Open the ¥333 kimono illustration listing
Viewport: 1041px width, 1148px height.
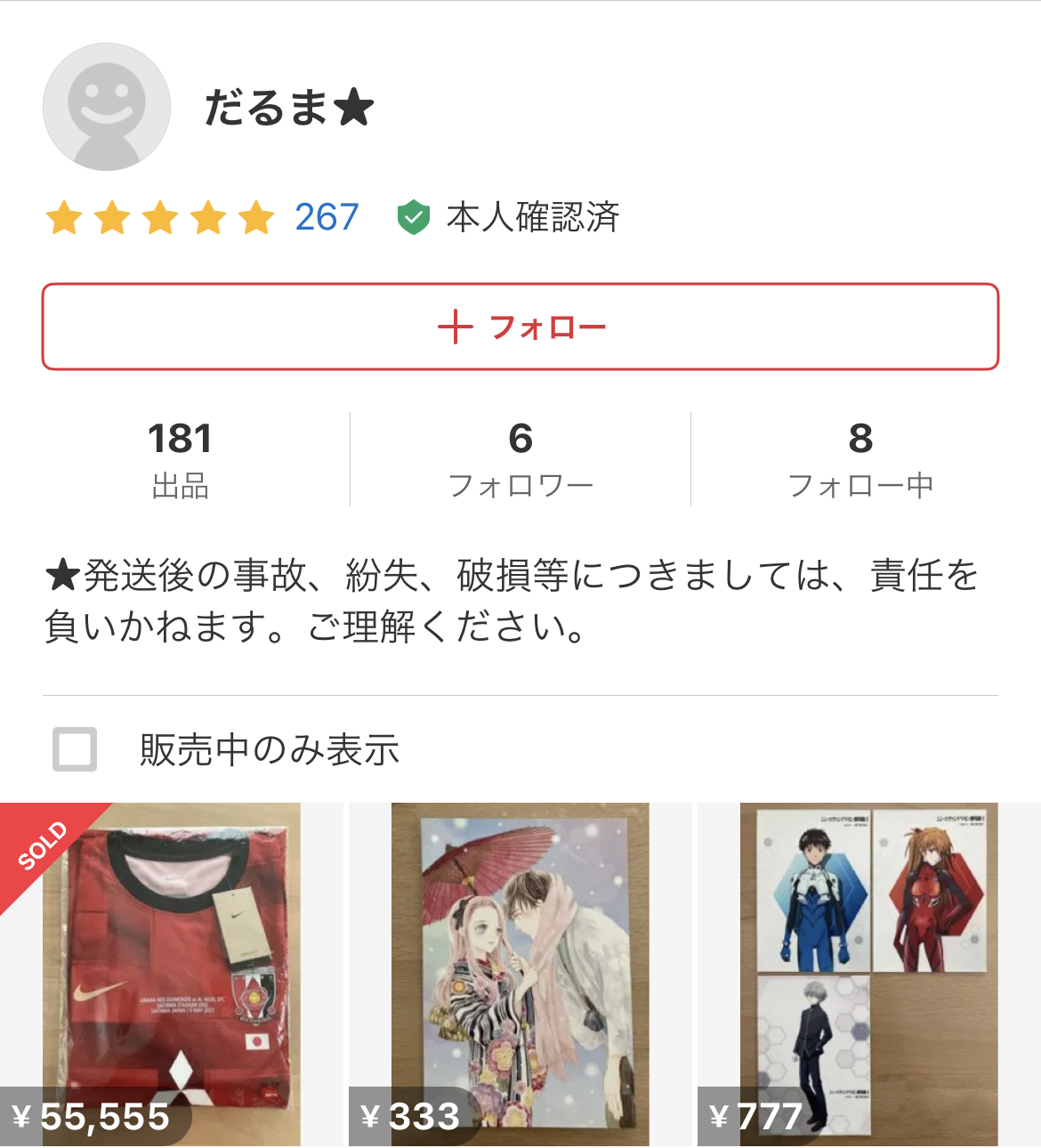[520, 974]
